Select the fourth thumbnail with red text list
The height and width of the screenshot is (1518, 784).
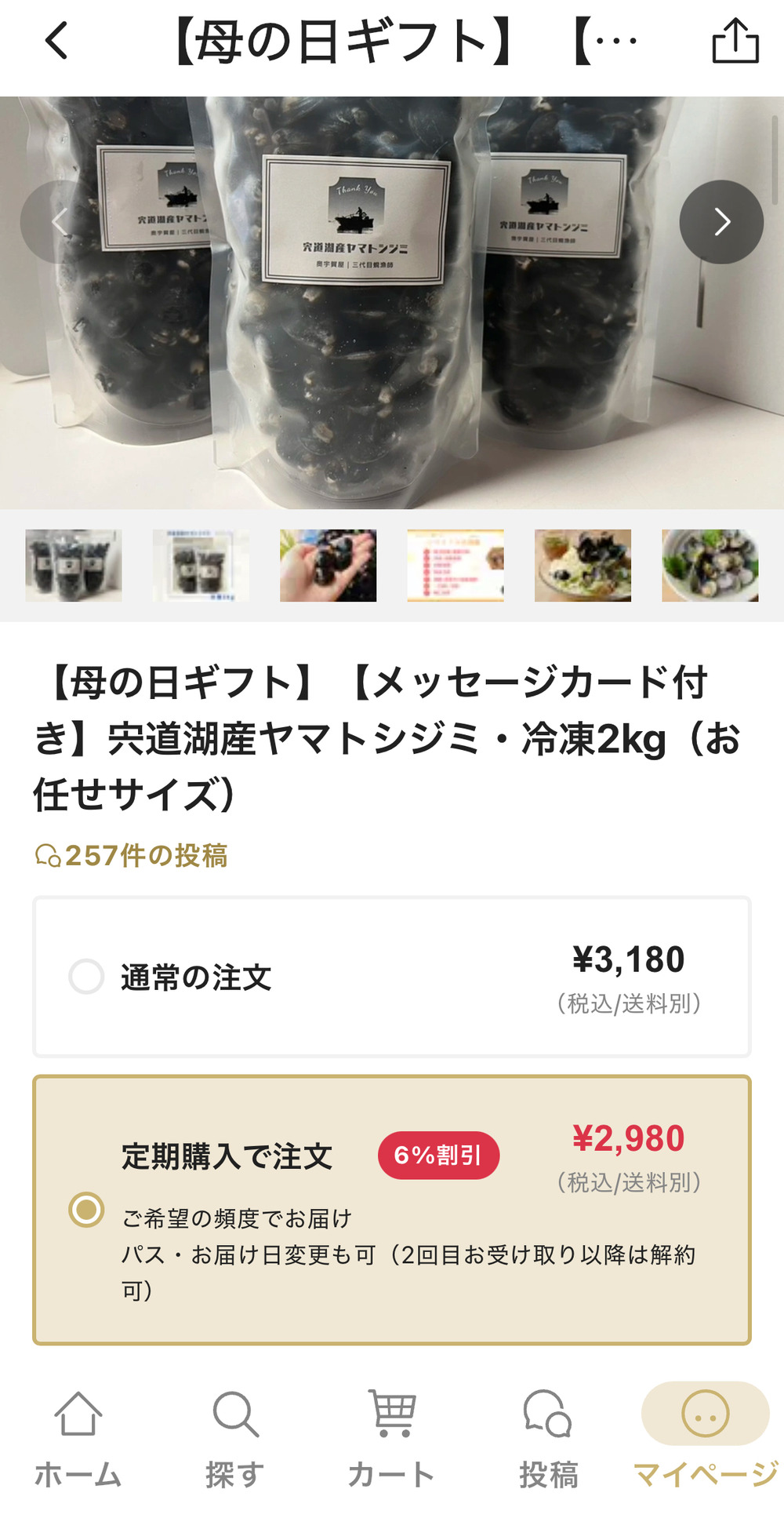click(x=456, y=566)
